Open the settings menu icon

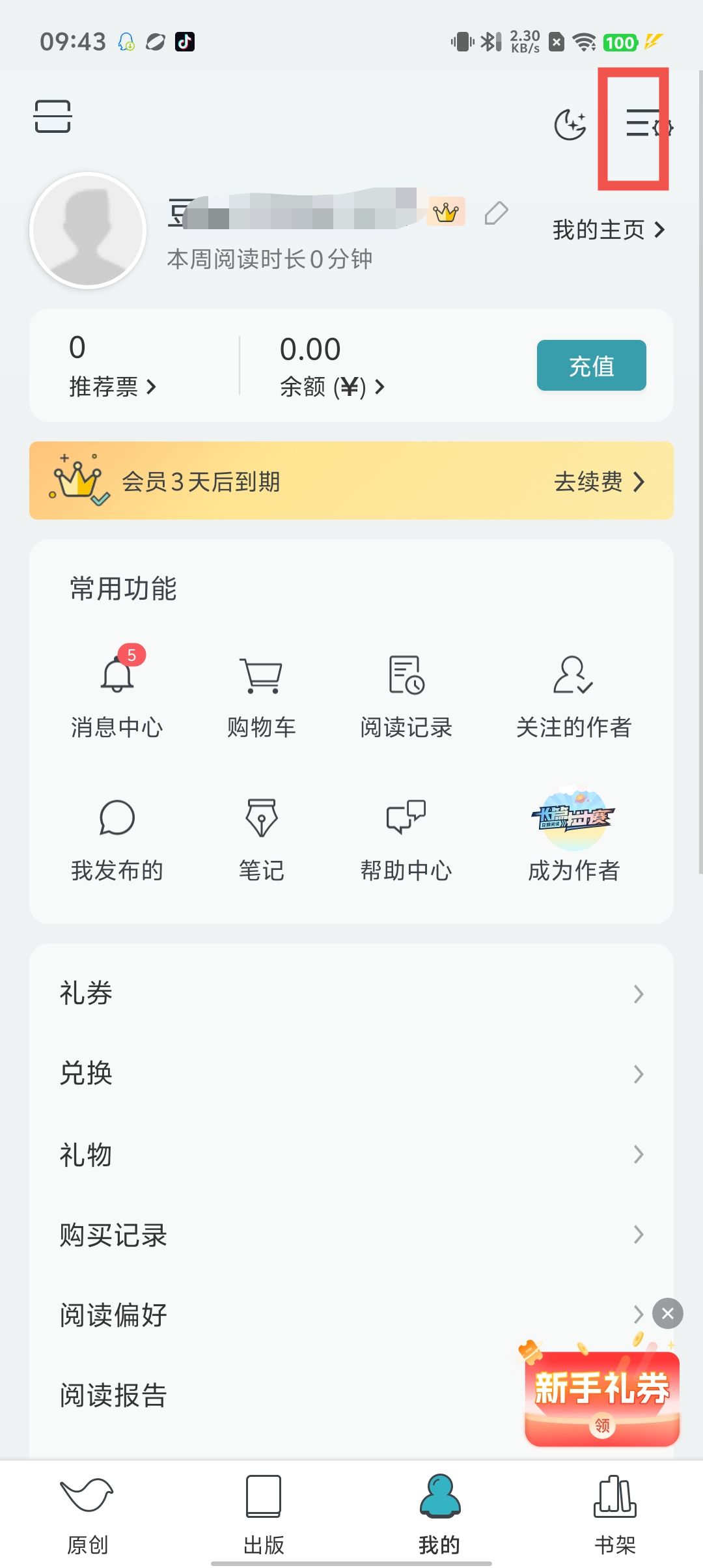pyautogui.click(x=648, y=124)
